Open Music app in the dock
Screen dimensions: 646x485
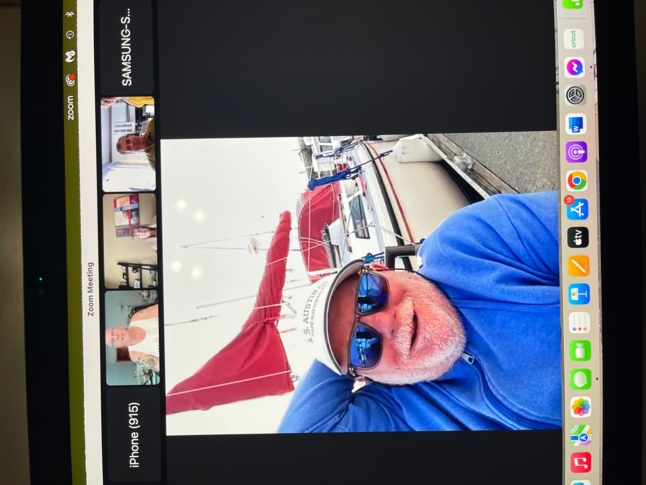[x=580, y=462]
